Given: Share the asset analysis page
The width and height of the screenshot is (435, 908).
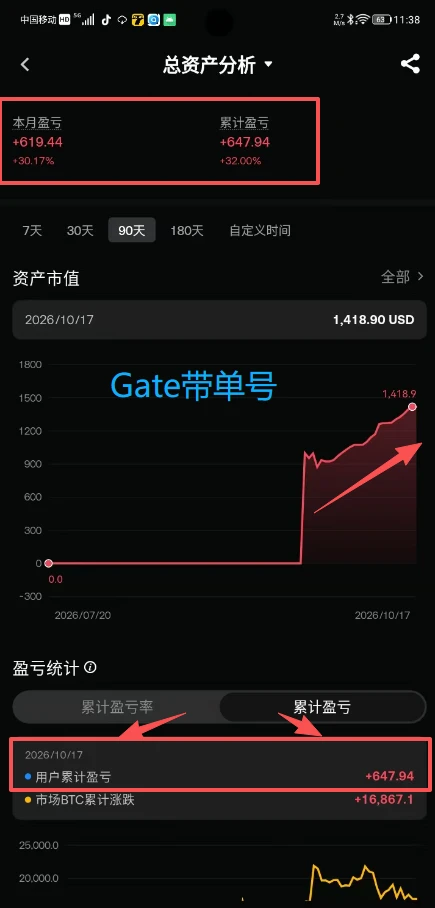Looking at the screenshot, I should pyautogui.click(x=410, y=64).
